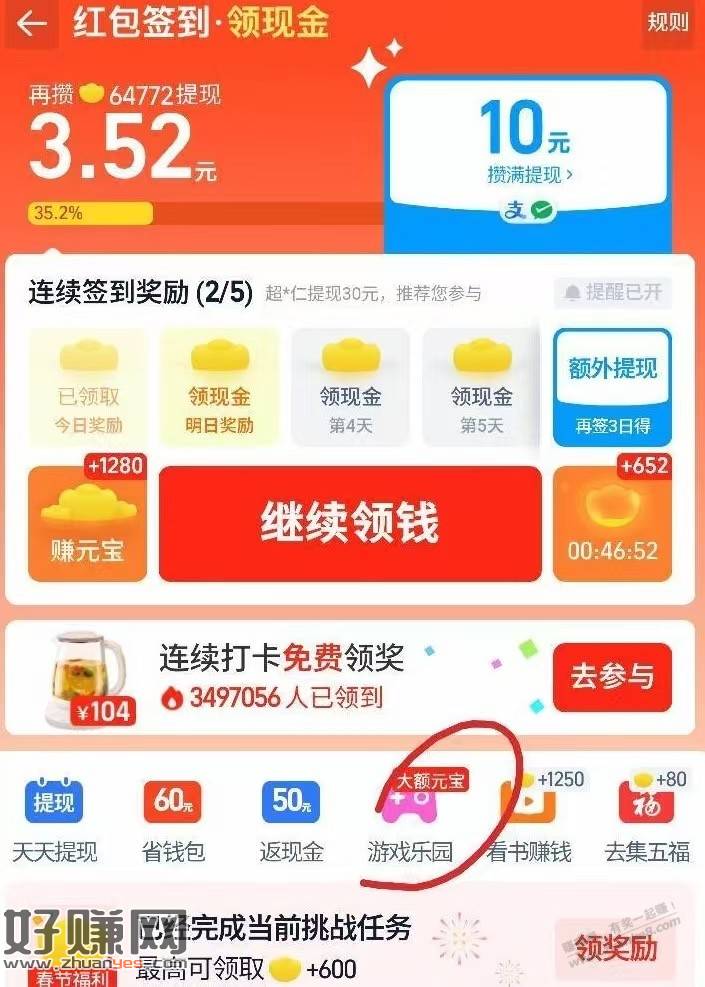Open 返现金 shortcut
705x987 pixels.
(291, 822)
